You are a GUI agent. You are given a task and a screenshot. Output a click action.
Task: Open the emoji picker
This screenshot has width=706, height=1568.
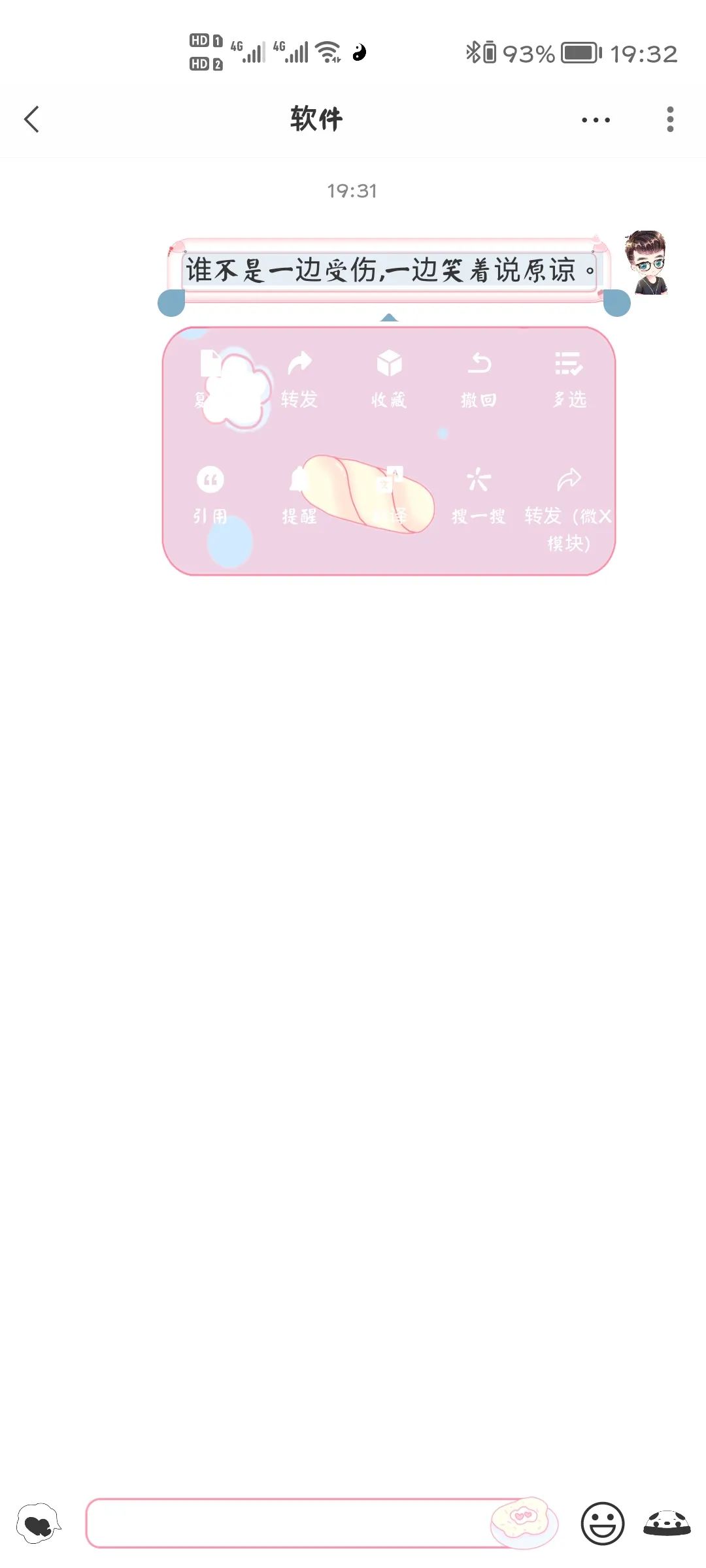click(602, 1524)
